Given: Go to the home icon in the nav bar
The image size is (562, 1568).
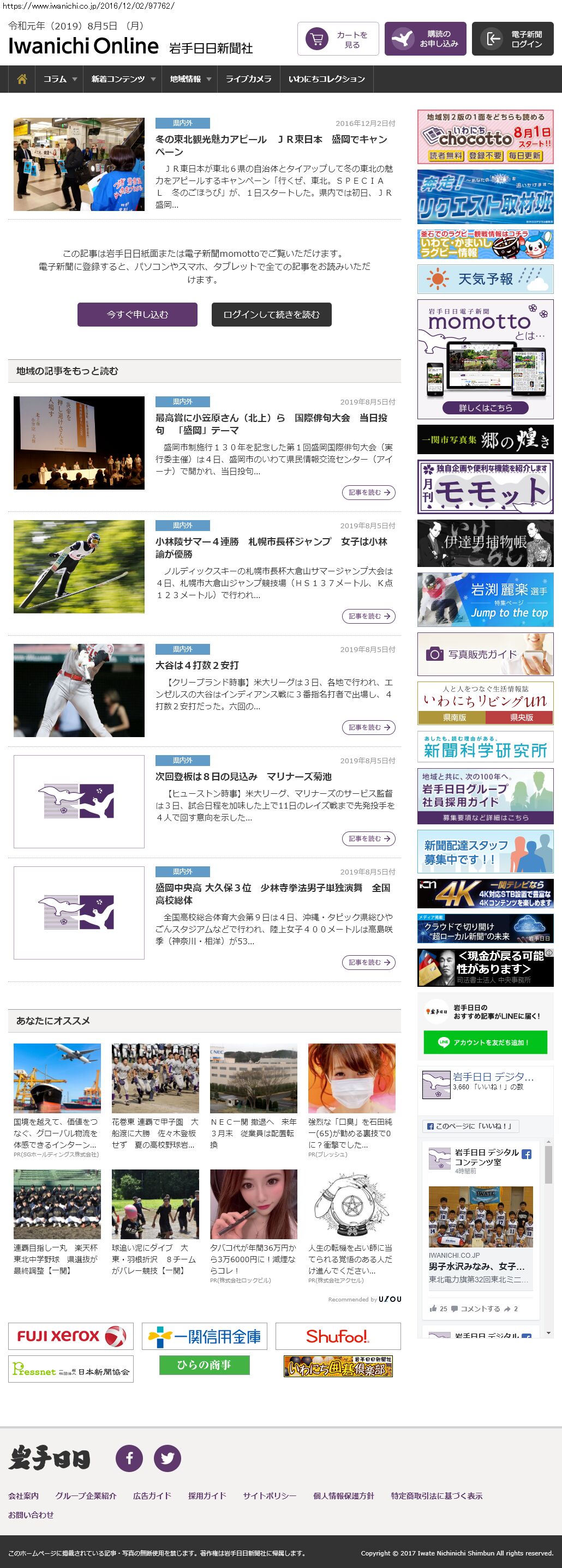Looking at the screenshot, I should 22,79.
